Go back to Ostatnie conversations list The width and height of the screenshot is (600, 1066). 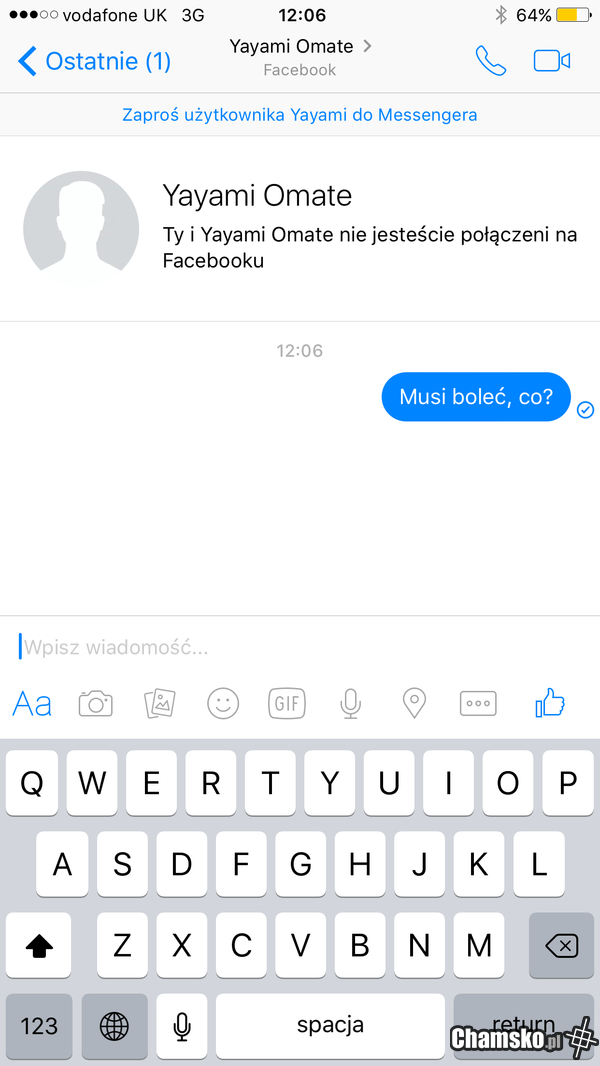95,61
